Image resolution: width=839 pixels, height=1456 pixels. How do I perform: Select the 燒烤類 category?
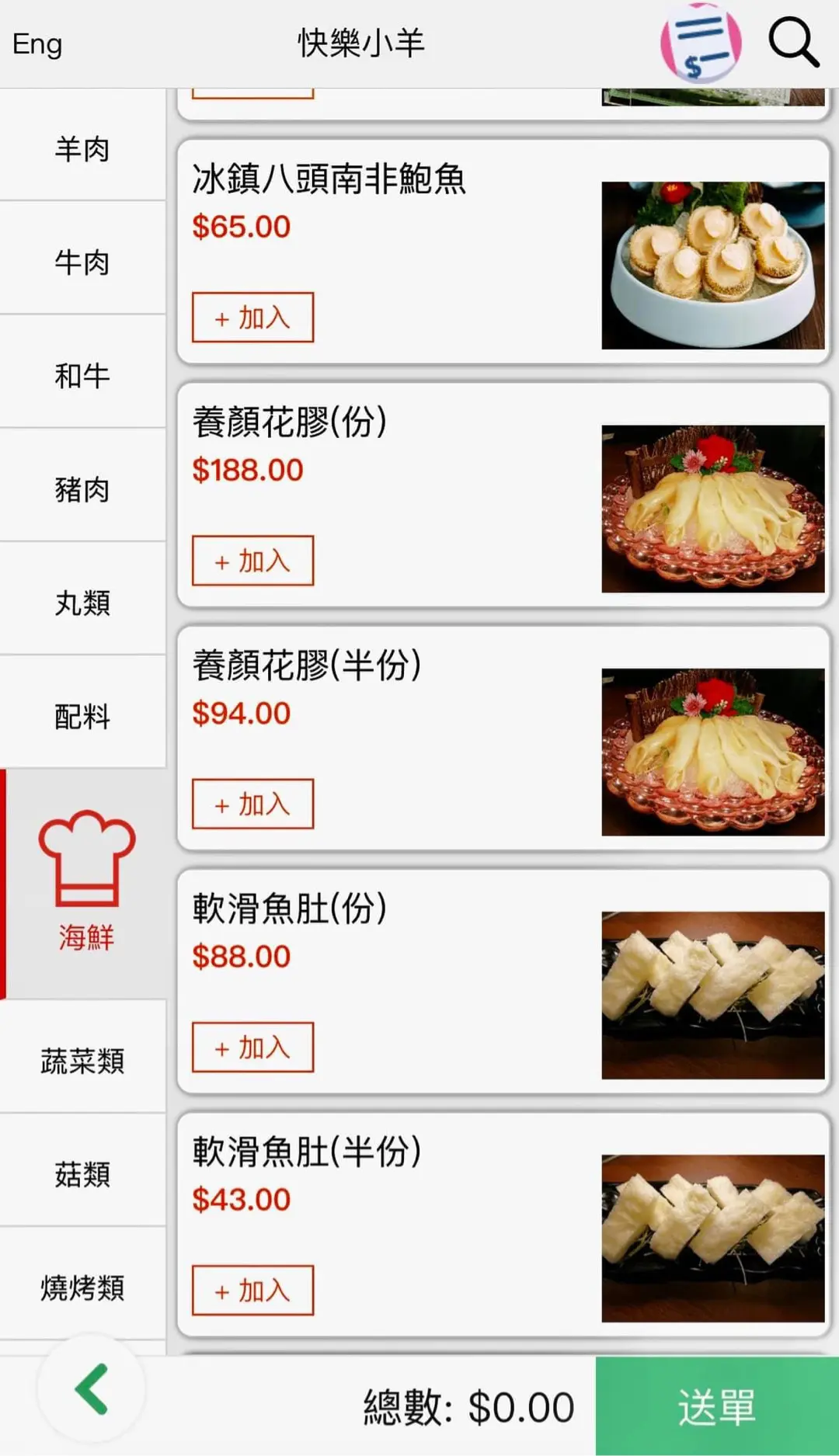82,1287
